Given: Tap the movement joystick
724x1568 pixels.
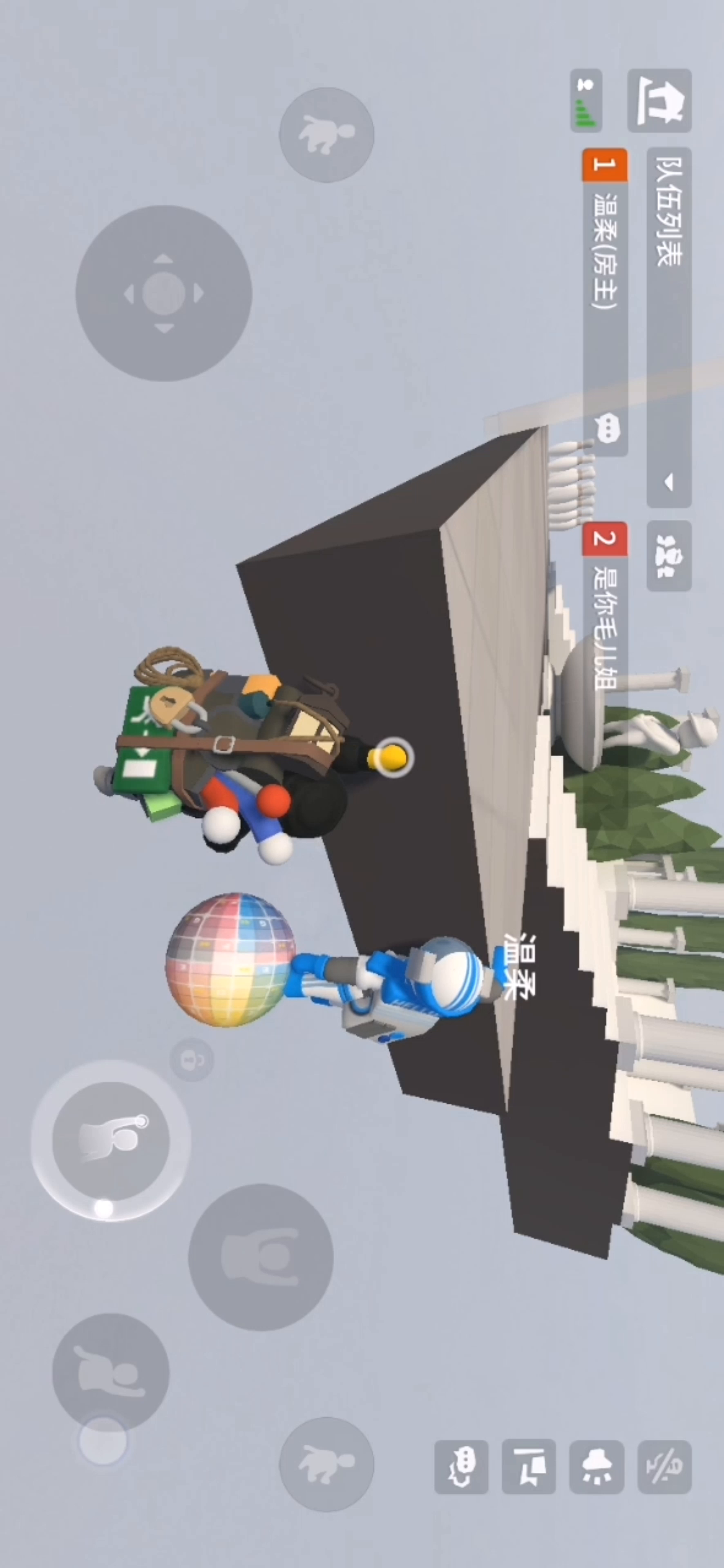Looking at the screenshot, I should click(164, 294).
